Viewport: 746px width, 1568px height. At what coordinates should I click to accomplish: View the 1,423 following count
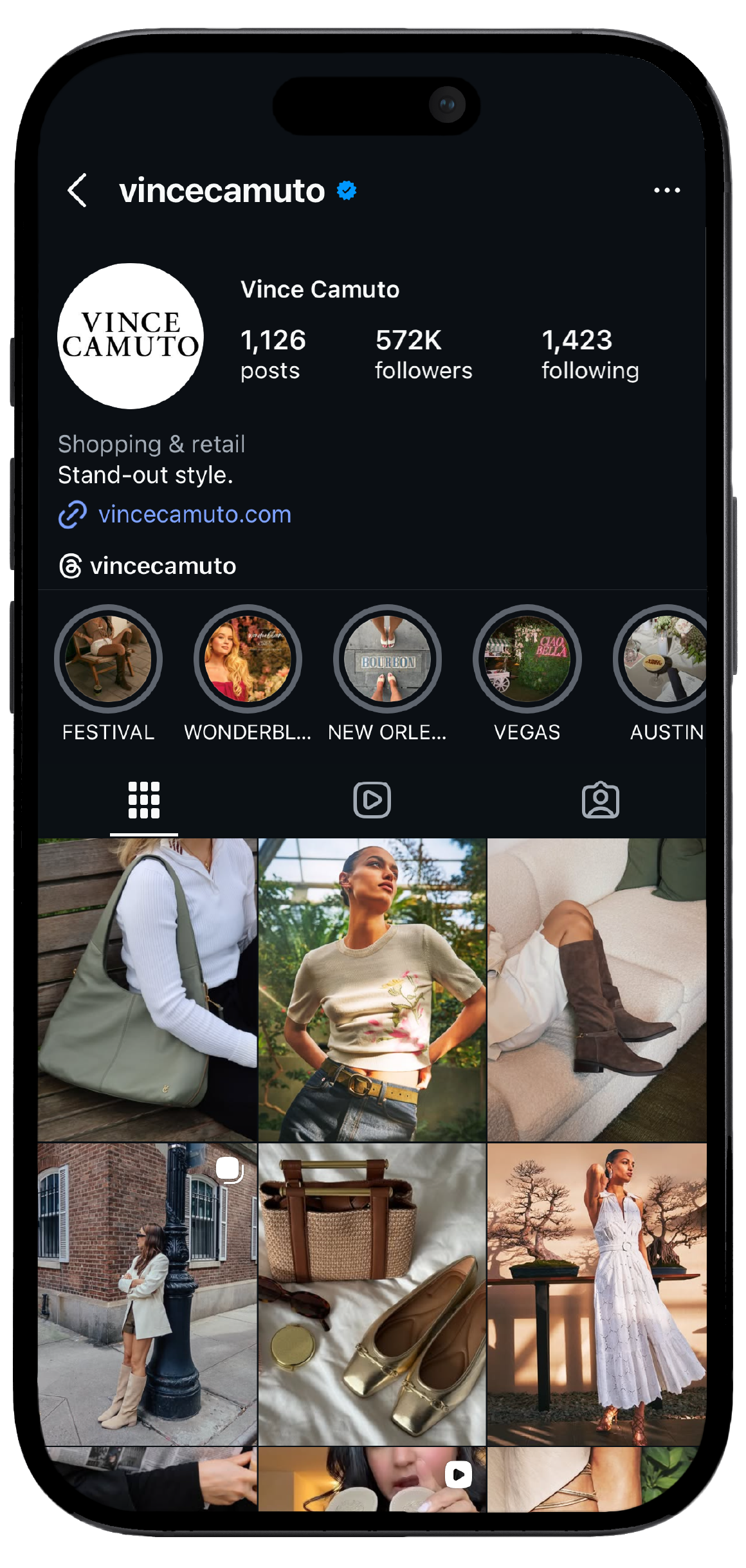tap(590, 353)
